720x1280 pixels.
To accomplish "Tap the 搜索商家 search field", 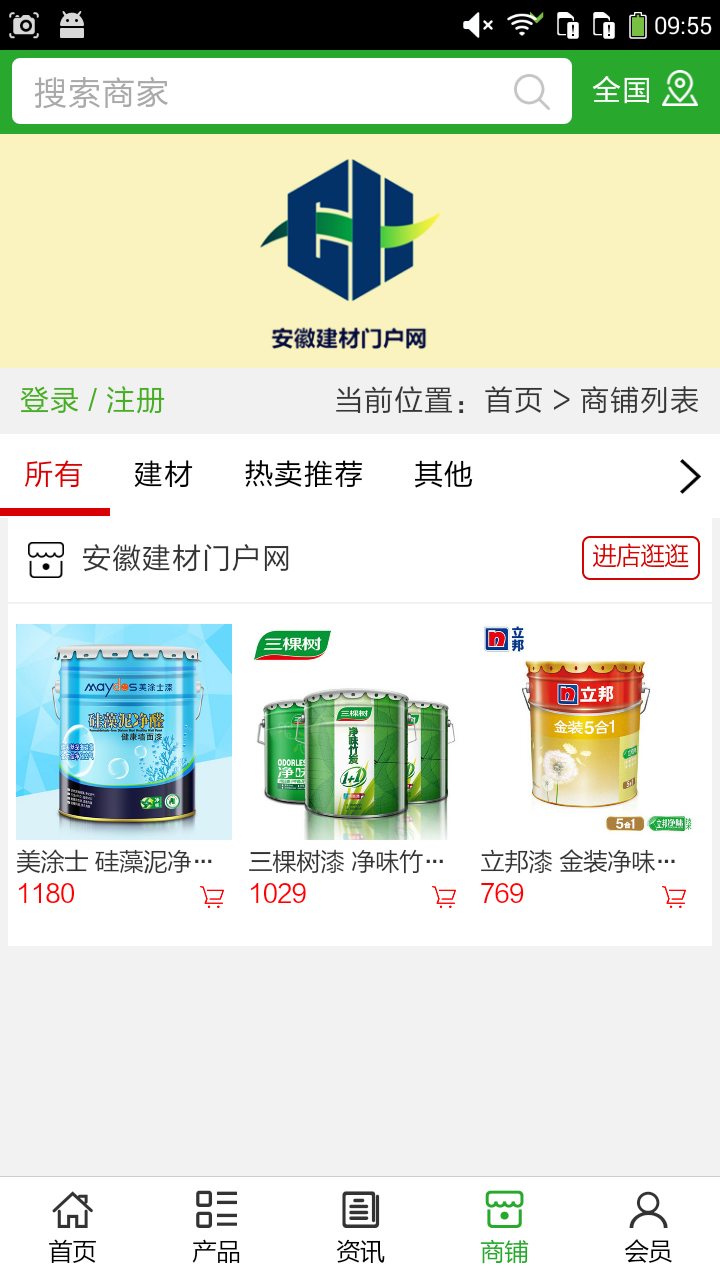I will 260,92.
